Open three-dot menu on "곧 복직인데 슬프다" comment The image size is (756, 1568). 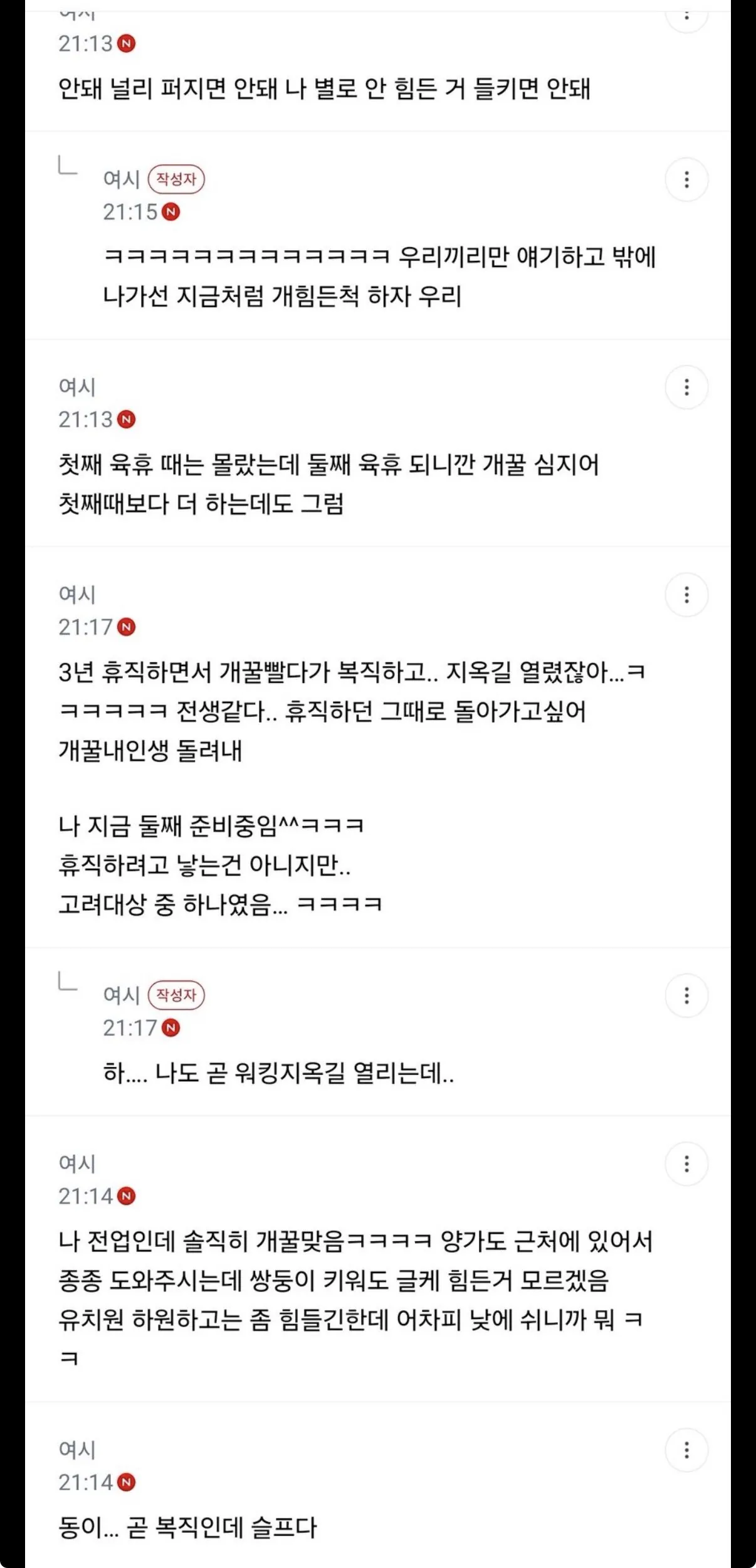pyautogui.click(x=686, y=1450)
